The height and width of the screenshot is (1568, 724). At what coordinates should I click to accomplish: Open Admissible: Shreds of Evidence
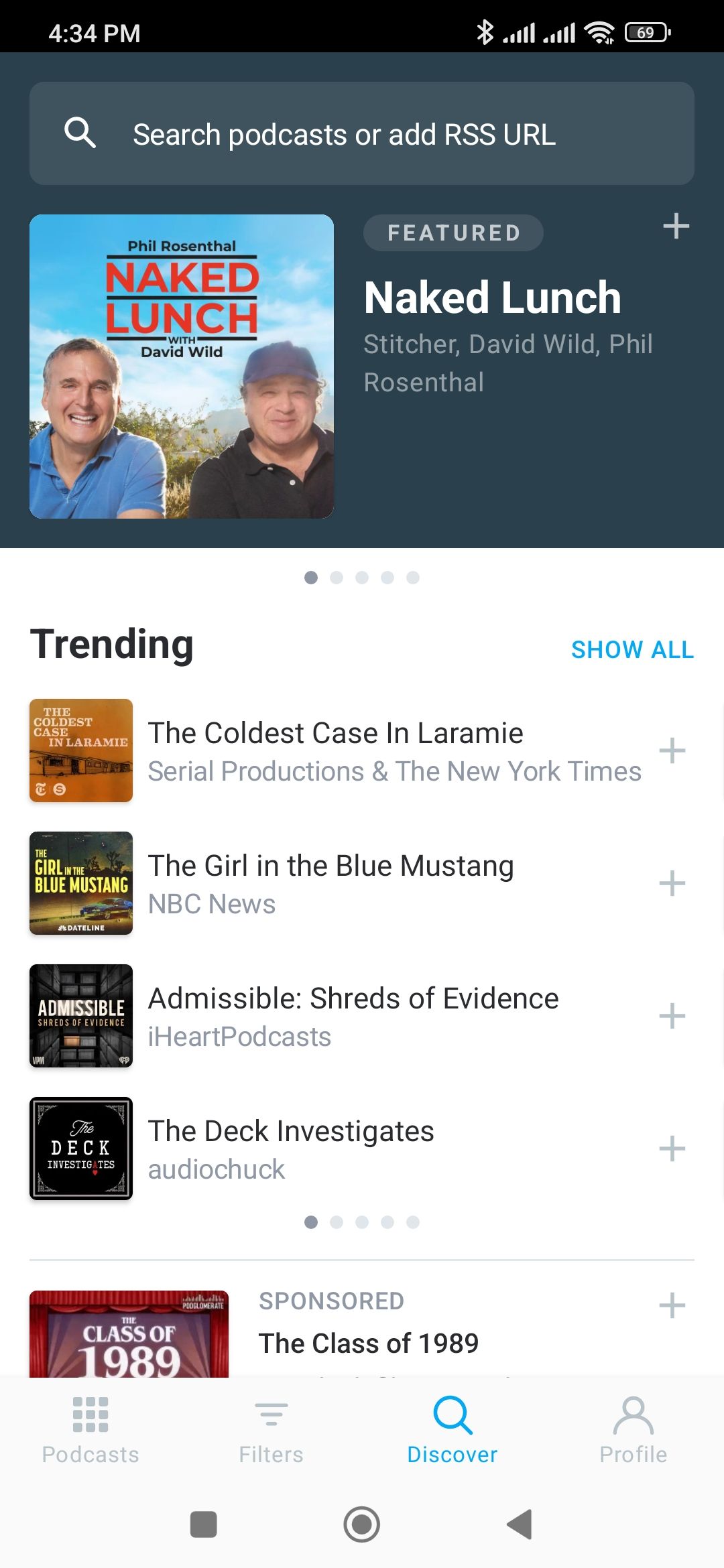coord(353,1016)
